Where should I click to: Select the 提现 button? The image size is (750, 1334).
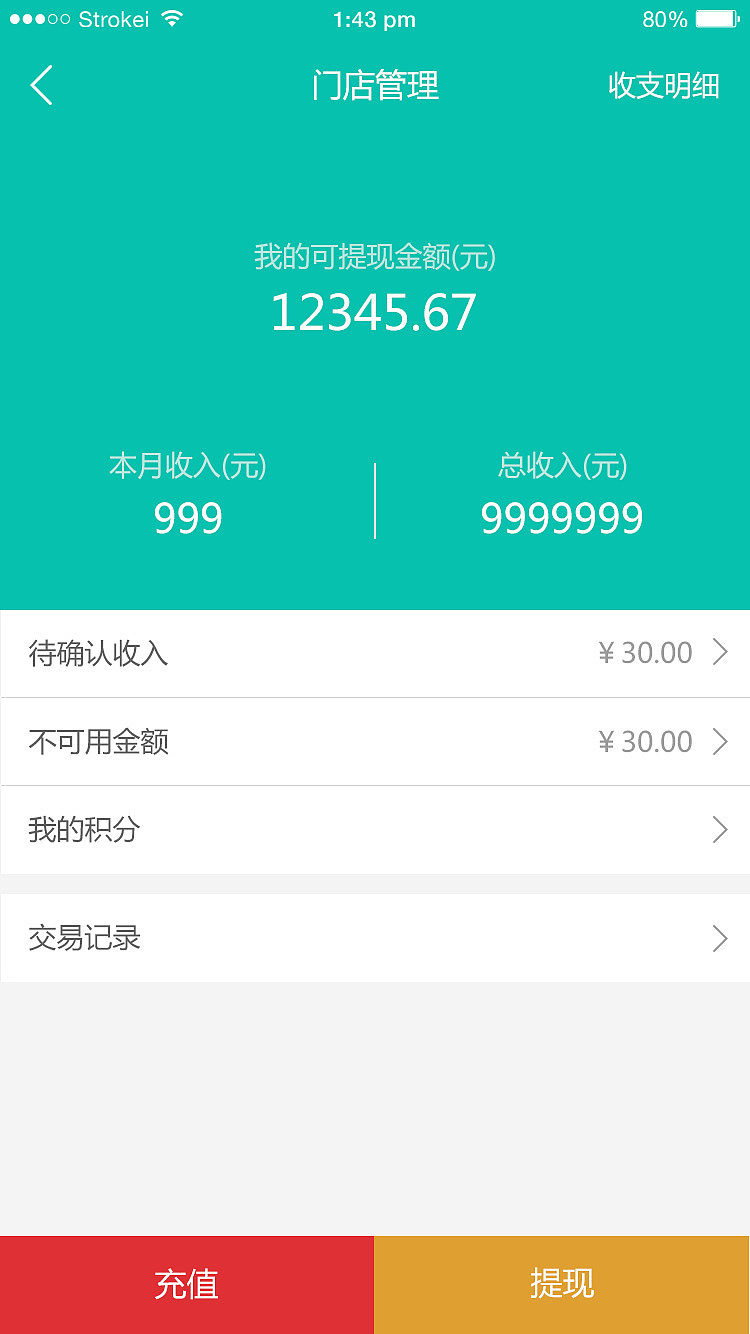click(562, 1284)
